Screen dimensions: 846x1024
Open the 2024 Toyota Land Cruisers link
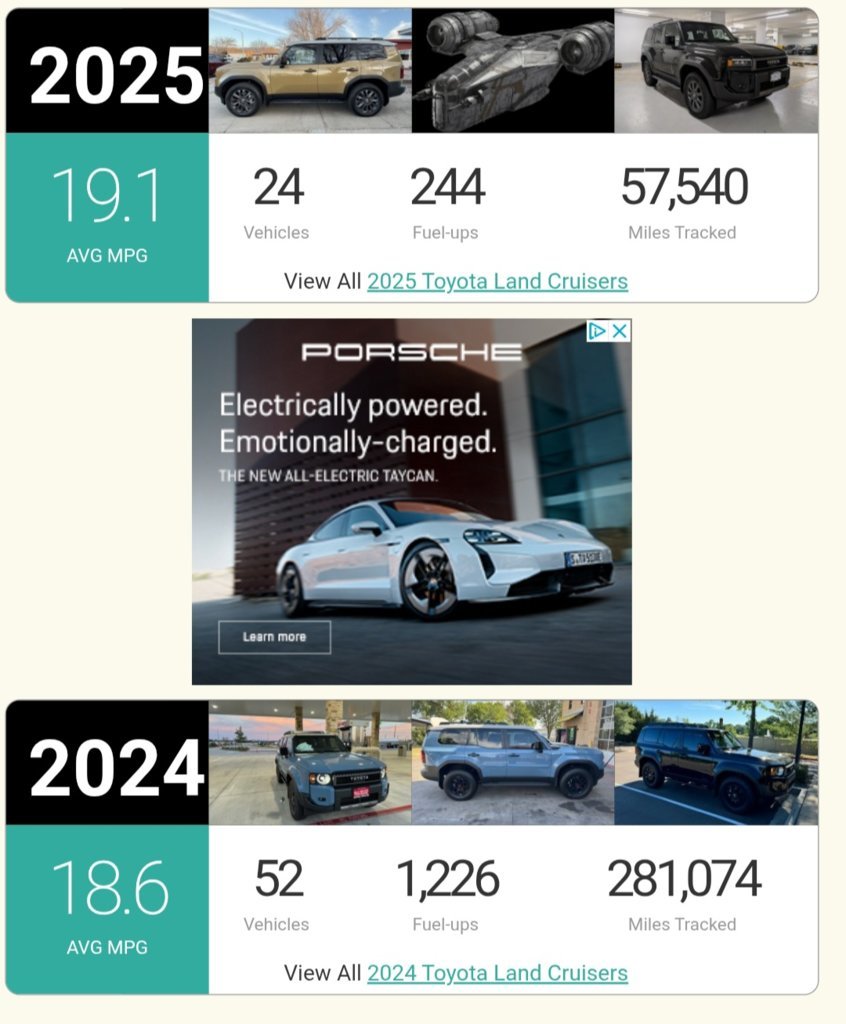click(497, 973)
